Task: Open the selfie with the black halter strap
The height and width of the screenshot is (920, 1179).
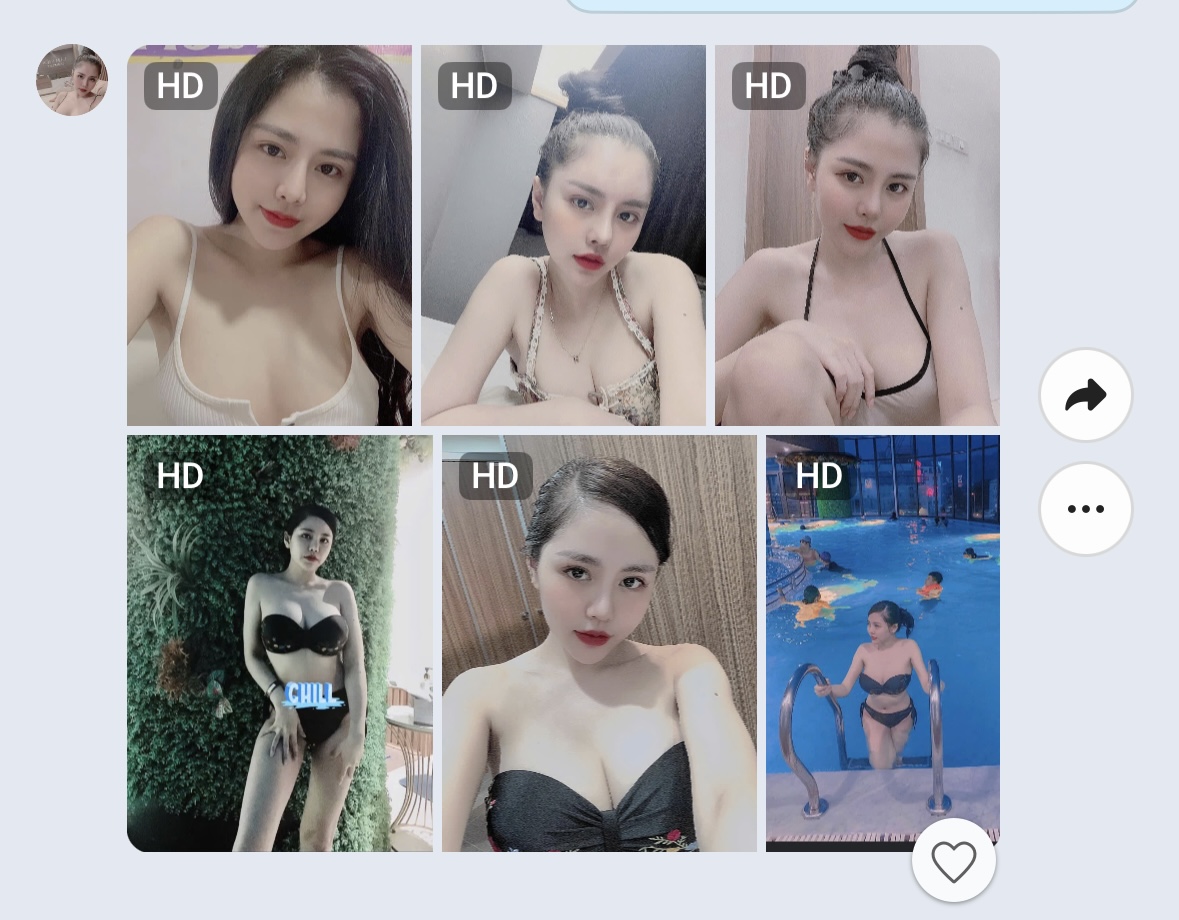Action: pos(857,236)
